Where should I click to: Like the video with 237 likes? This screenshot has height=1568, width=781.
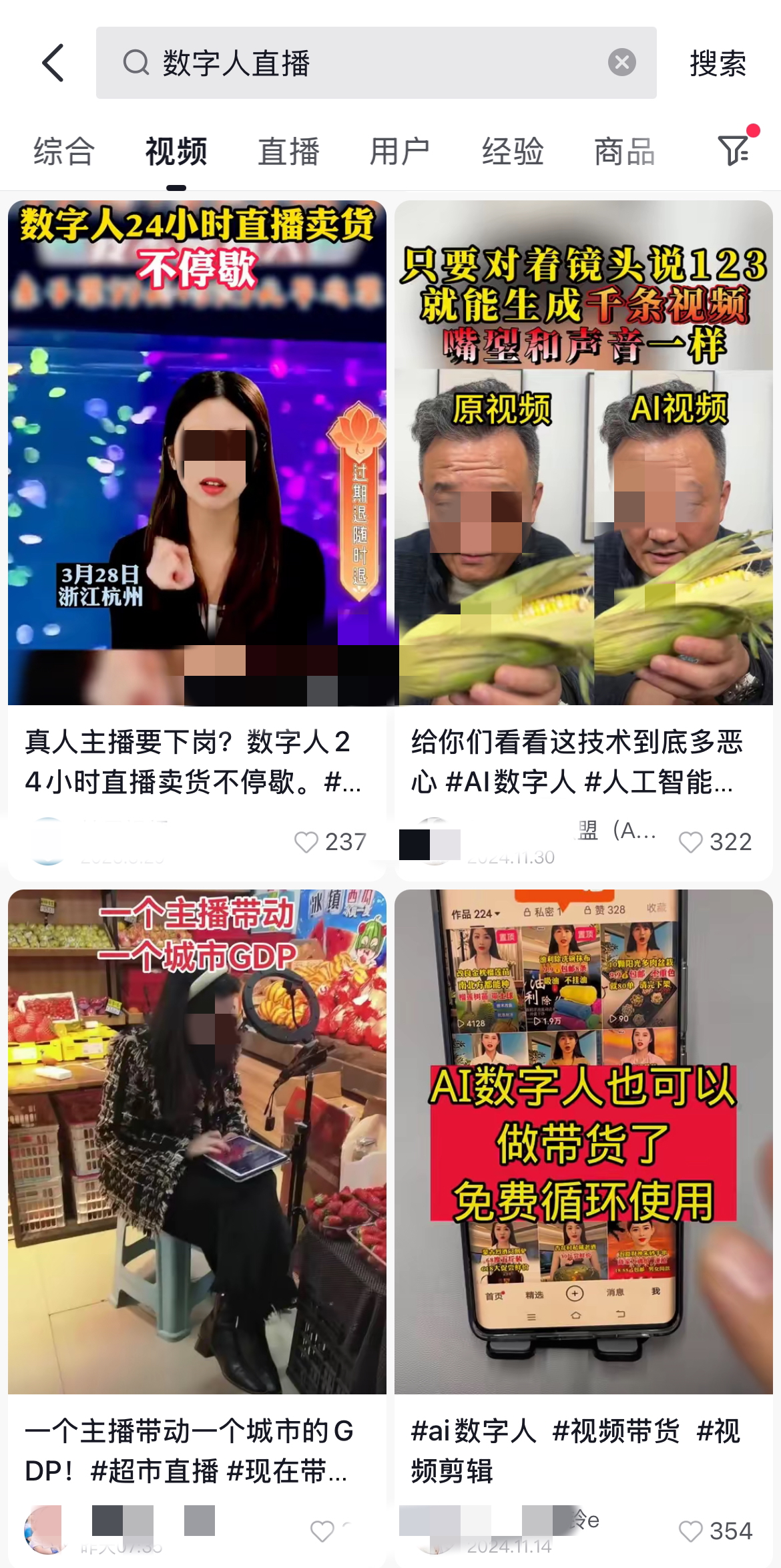pos(306,842)
